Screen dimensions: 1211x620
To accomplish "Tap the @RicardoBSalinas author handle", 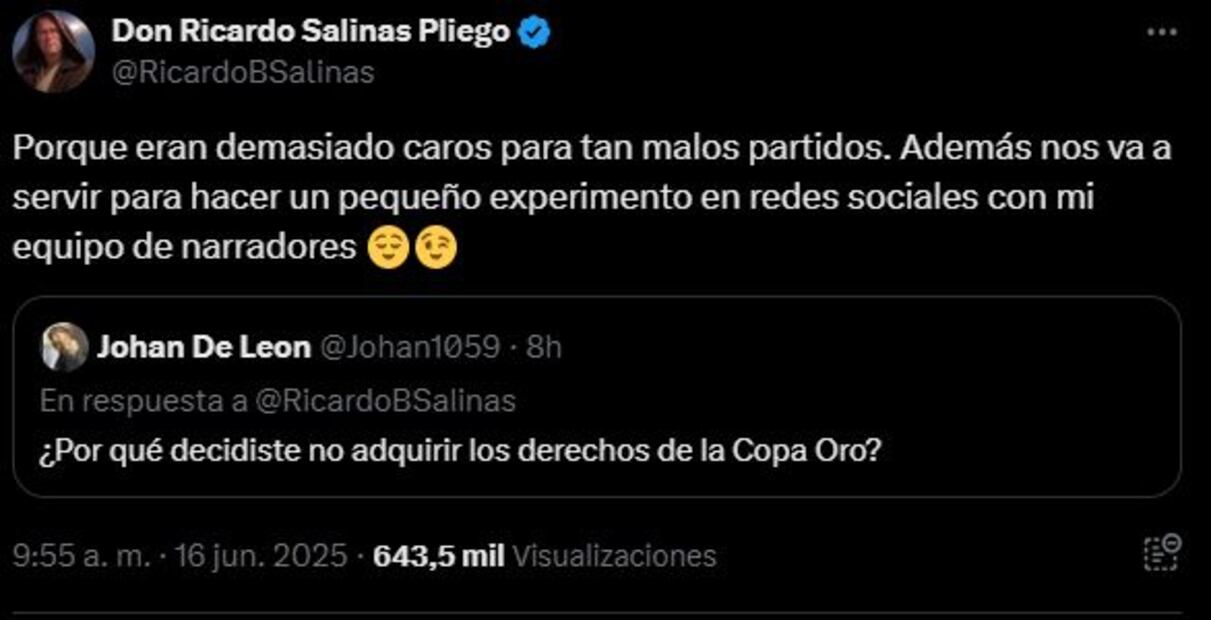I will point(243,73).
